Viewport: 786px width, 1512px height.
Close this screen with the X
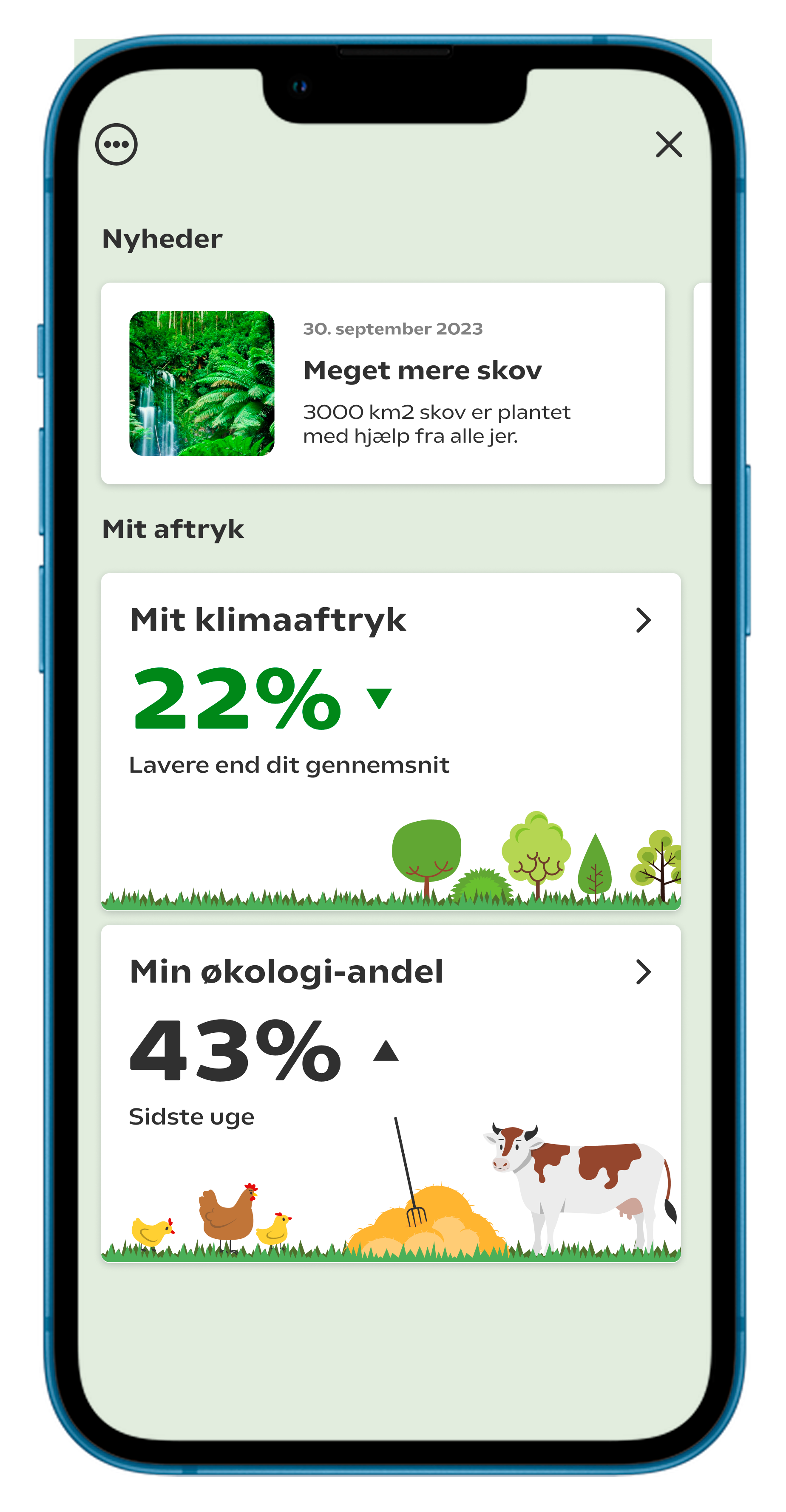[x=669, y=144]
